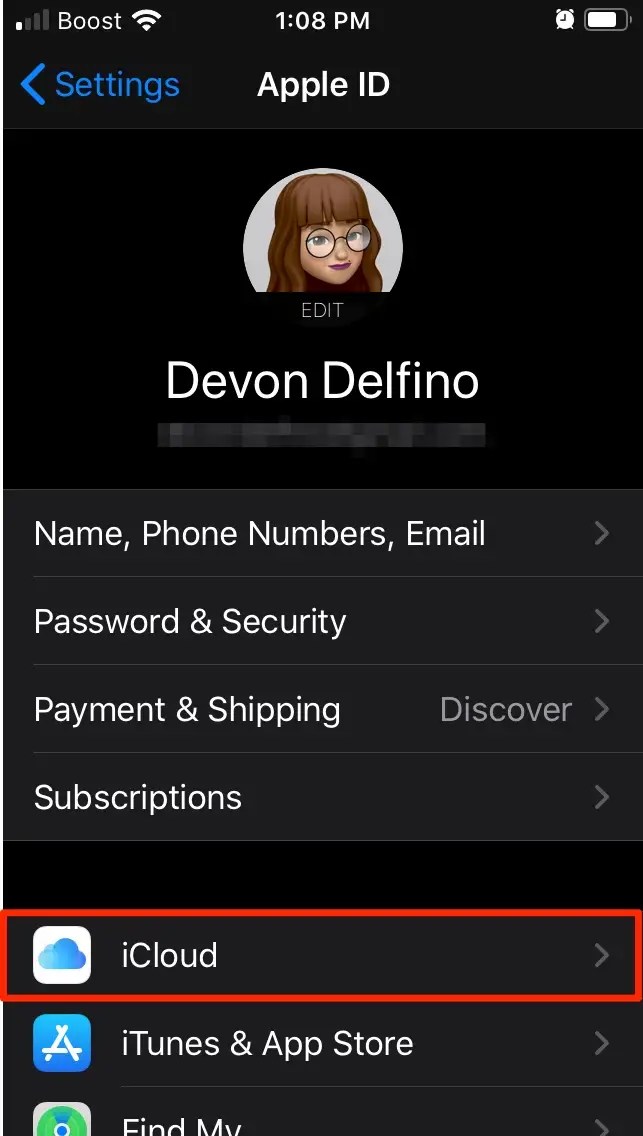The width and height of the screenshot is (643, 1136).
Task: Open Password & Security settings
Action: tap(321, 621)
